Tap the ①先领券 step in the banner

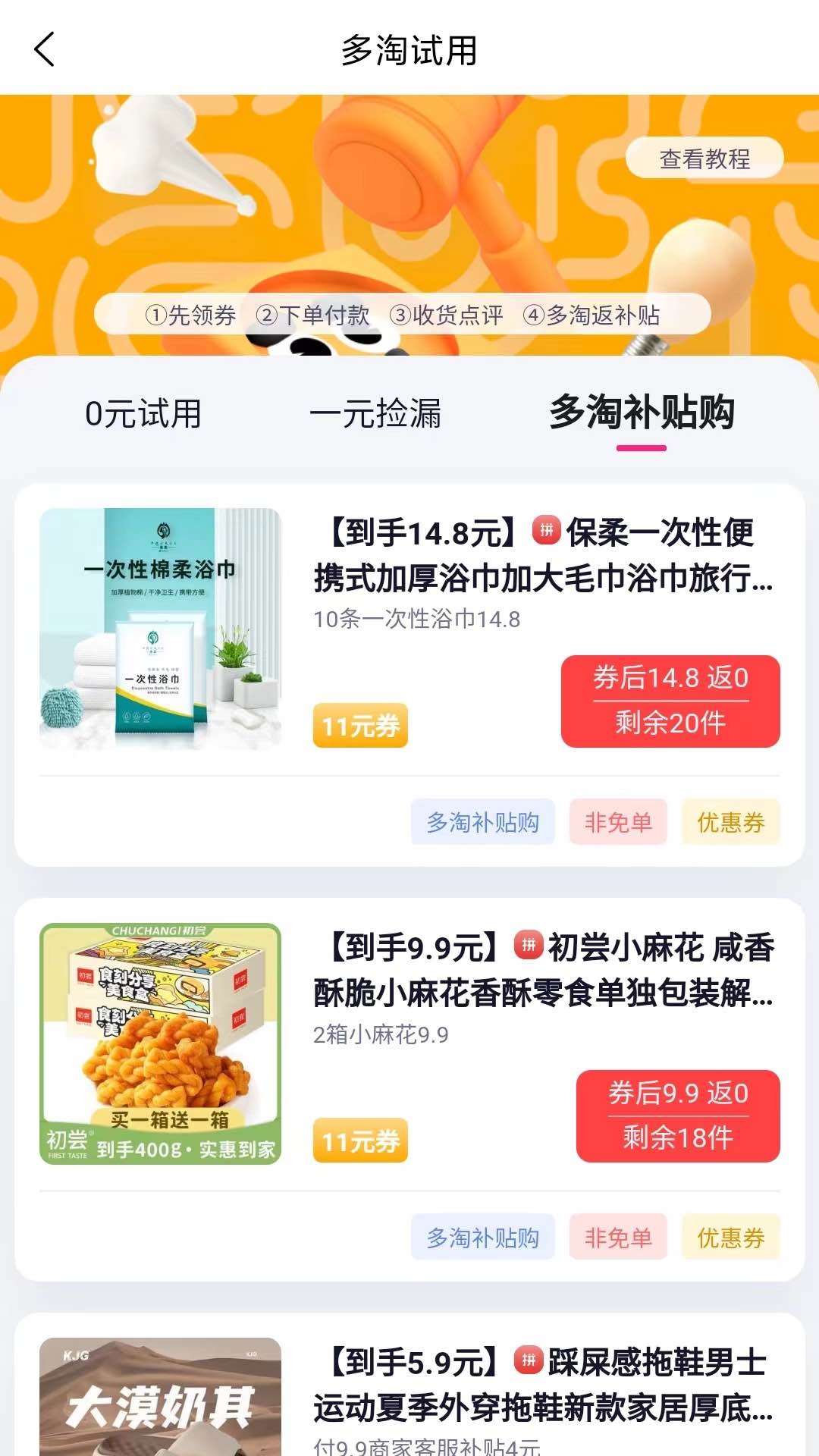tap(191, 315)
